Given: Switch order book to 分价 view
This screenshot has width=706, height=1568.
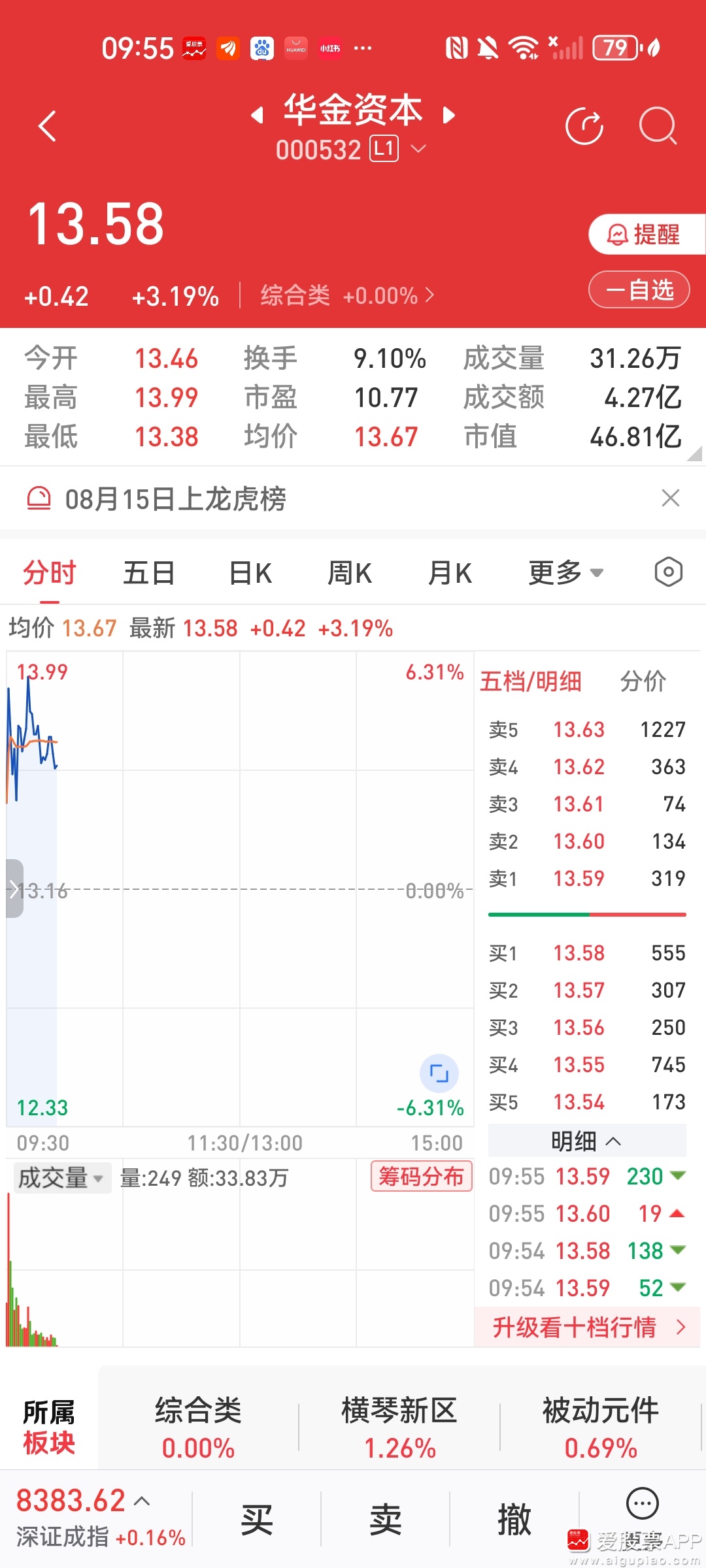Looking at the screenshot, I should coord(643,681).
